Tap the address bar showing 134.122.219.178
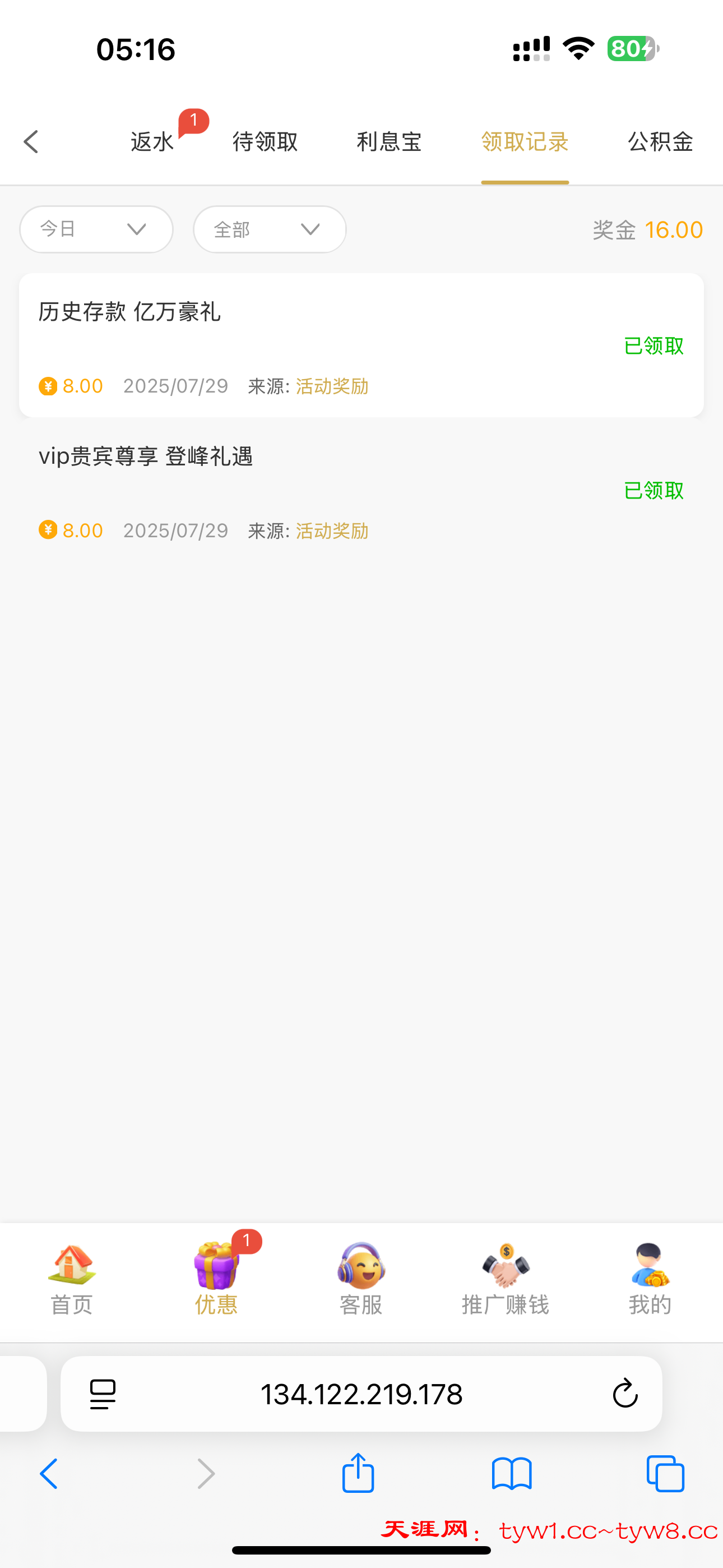Viewport: 723px width, 1568px height. (361, 1394)
